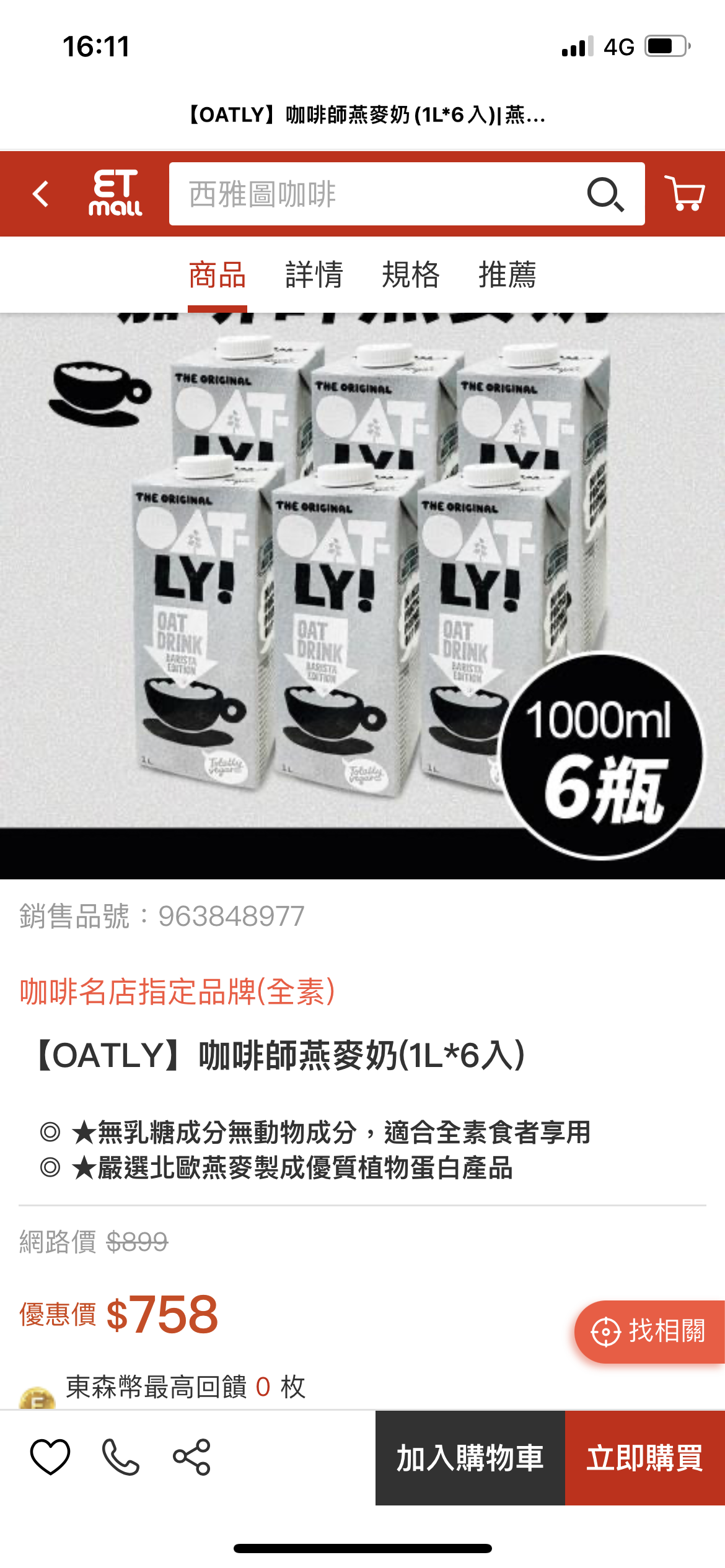The width and height of the screenshot is (725, 1568).
Task: Switch to the 詳情 tab
Action: pos(314,275)
